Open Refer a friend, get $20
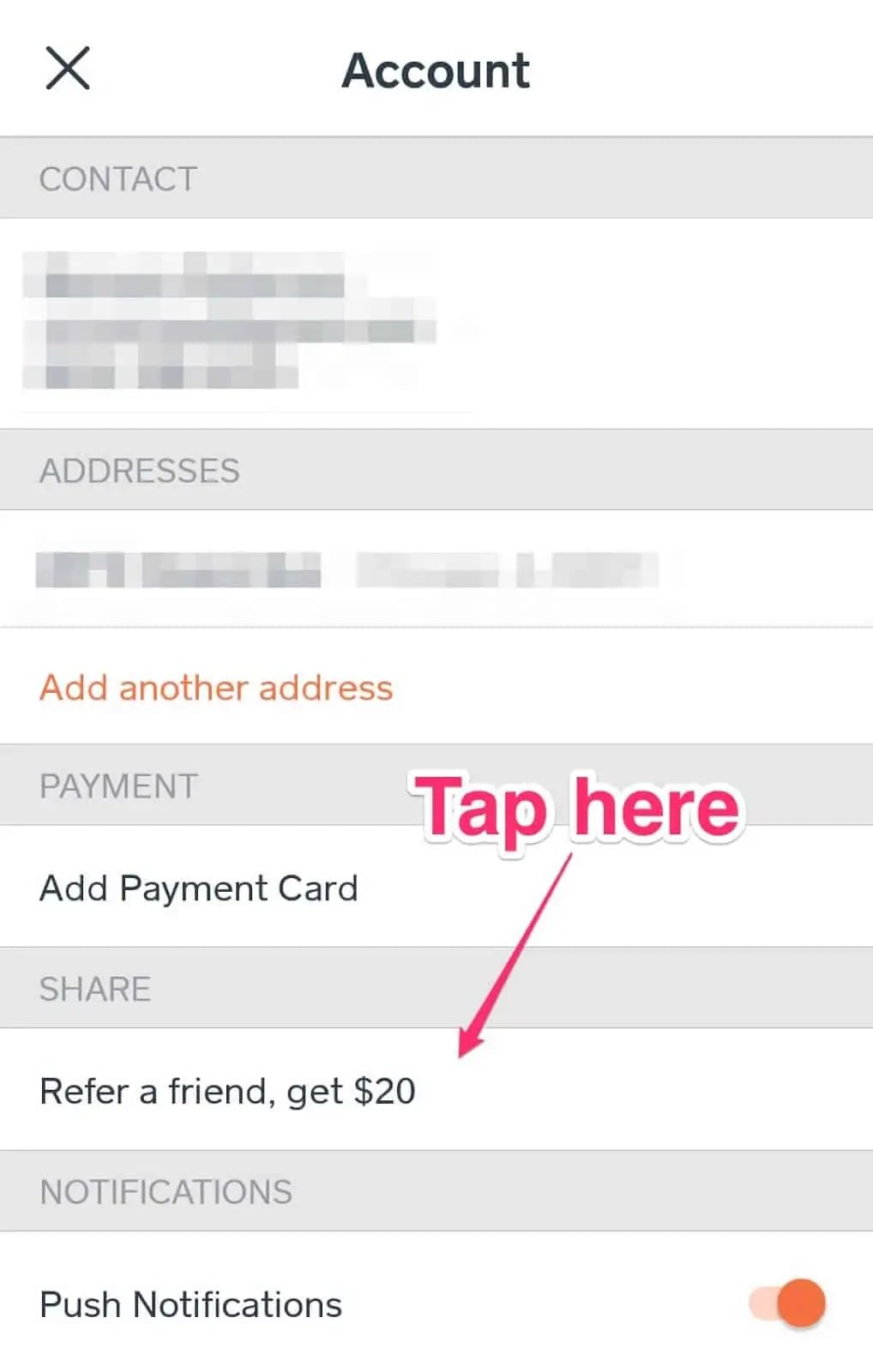The width and height of the screenshot is (873, 1372). coord(228,1092)
